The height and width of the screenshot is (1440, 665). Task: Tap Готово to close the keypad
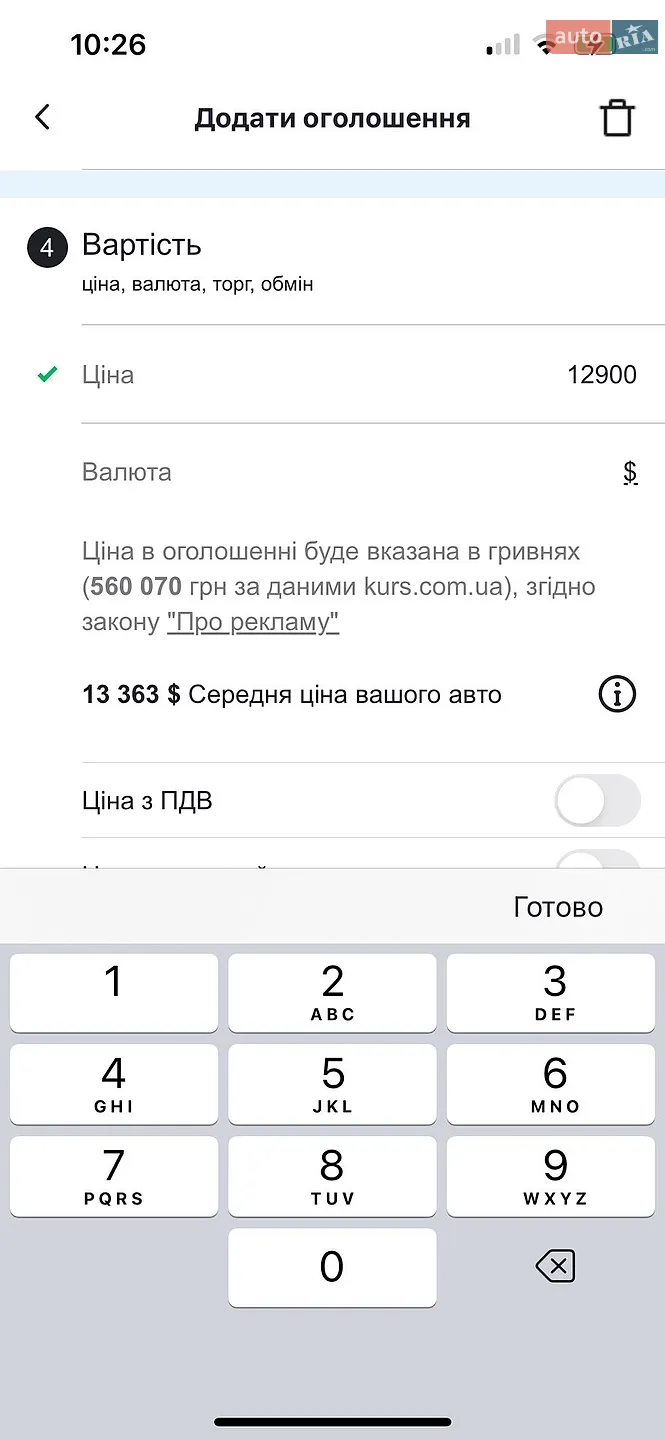[558, 907]
